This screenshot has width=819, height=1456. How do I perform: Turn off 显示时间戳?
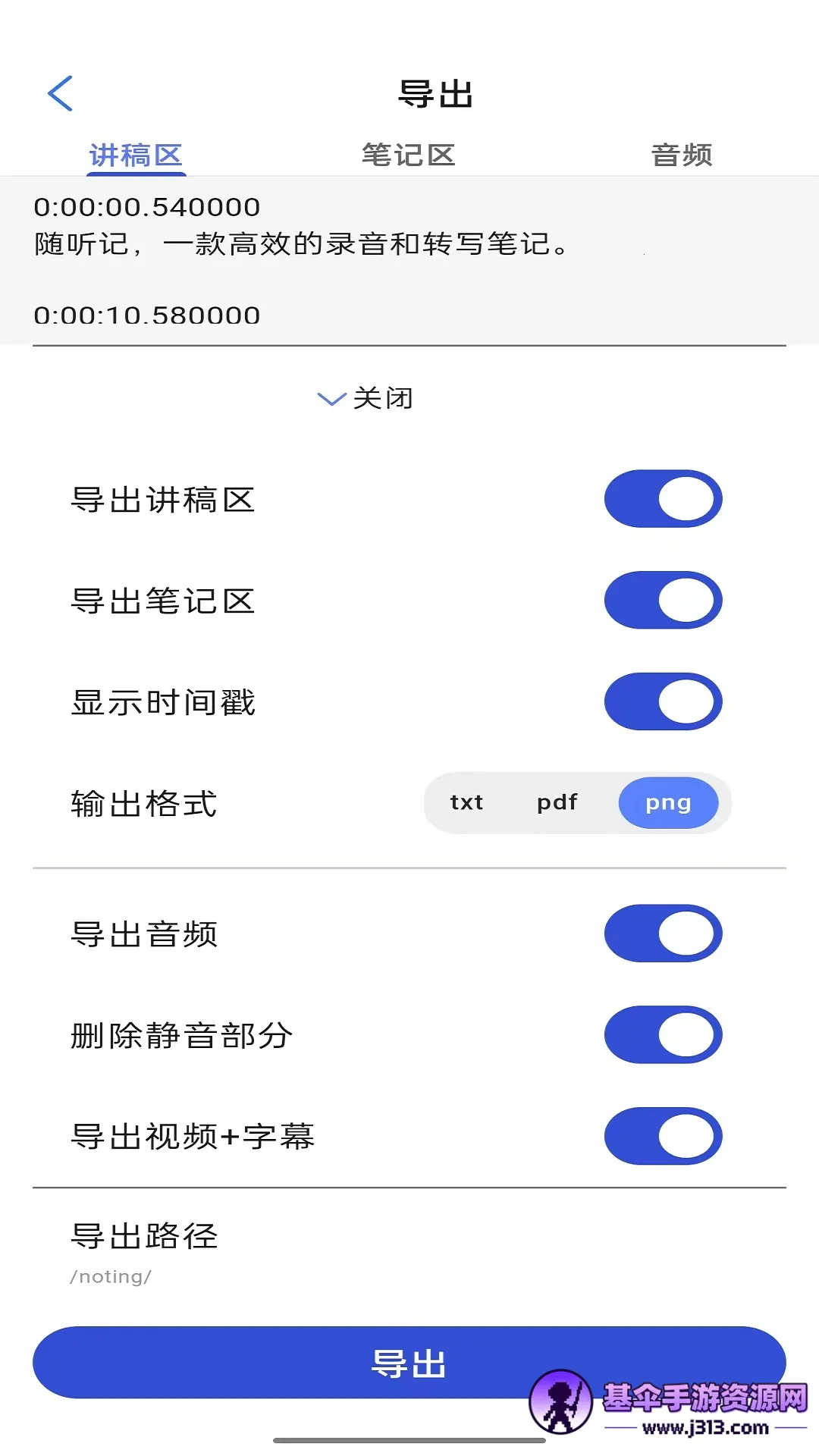[x=663, y=701]
